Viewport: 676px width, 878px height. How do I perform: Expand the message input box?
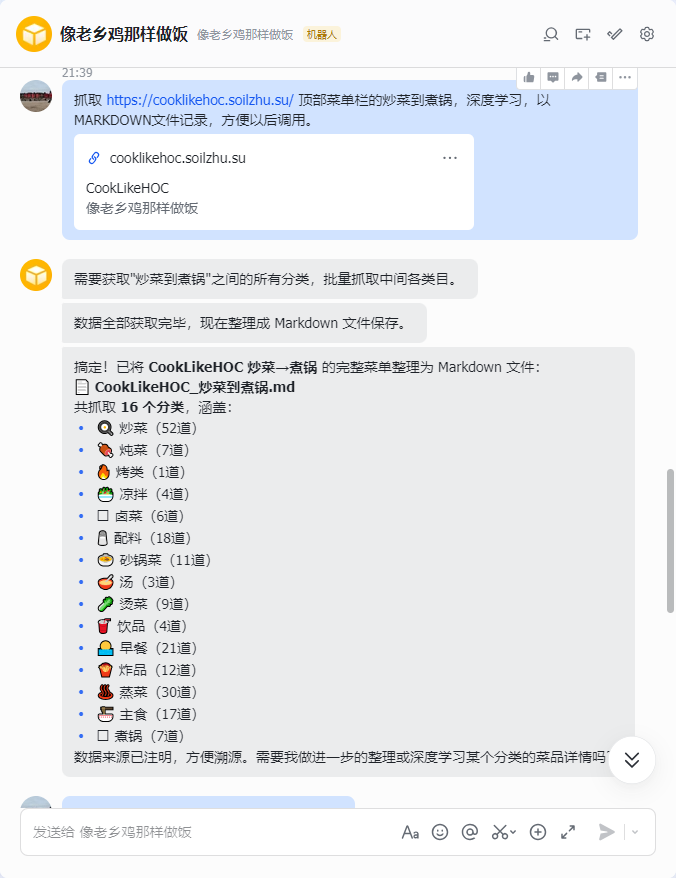coord(568,832)
